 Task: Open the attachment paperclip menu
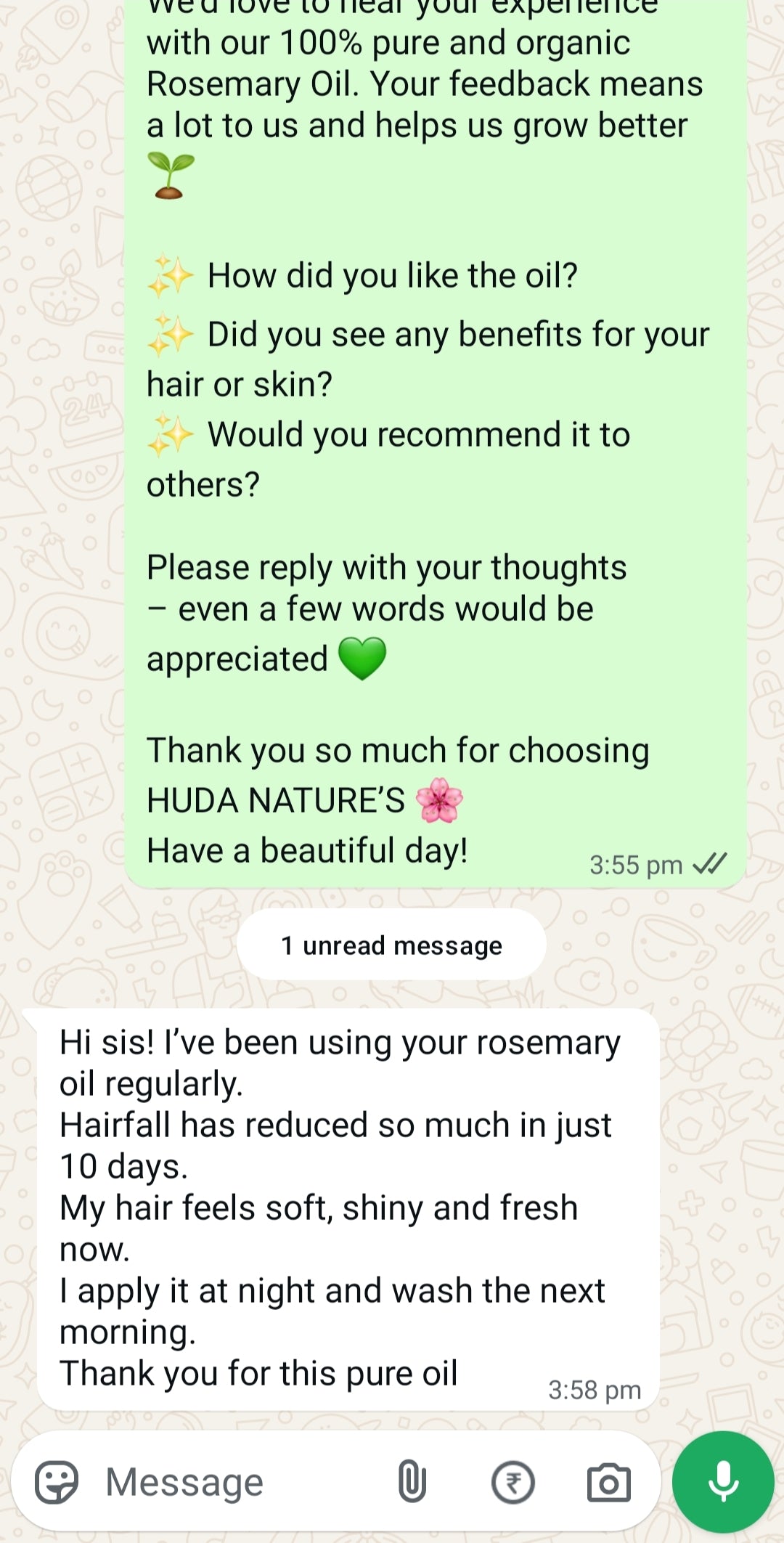click(x=412, y=1482)
